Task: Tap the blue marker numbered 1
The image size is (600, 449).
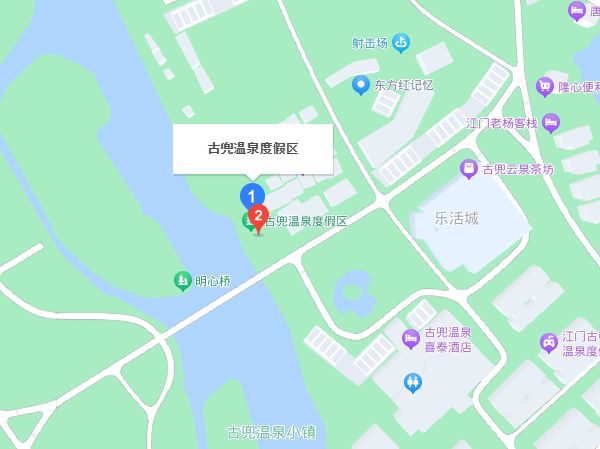Action: point(251,194)
